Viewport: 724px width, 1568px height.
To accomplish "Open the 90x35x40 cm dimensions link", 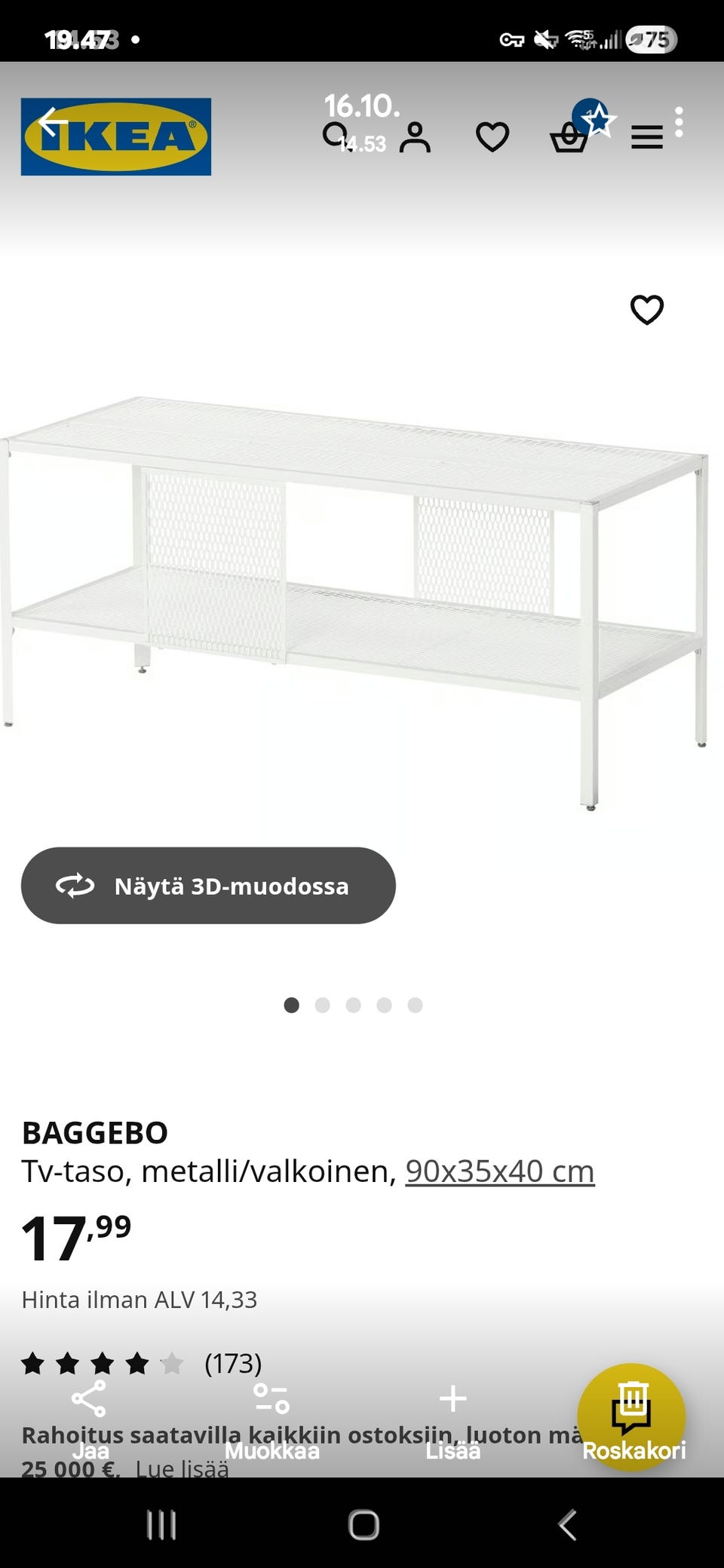I will click(499, 1170).
